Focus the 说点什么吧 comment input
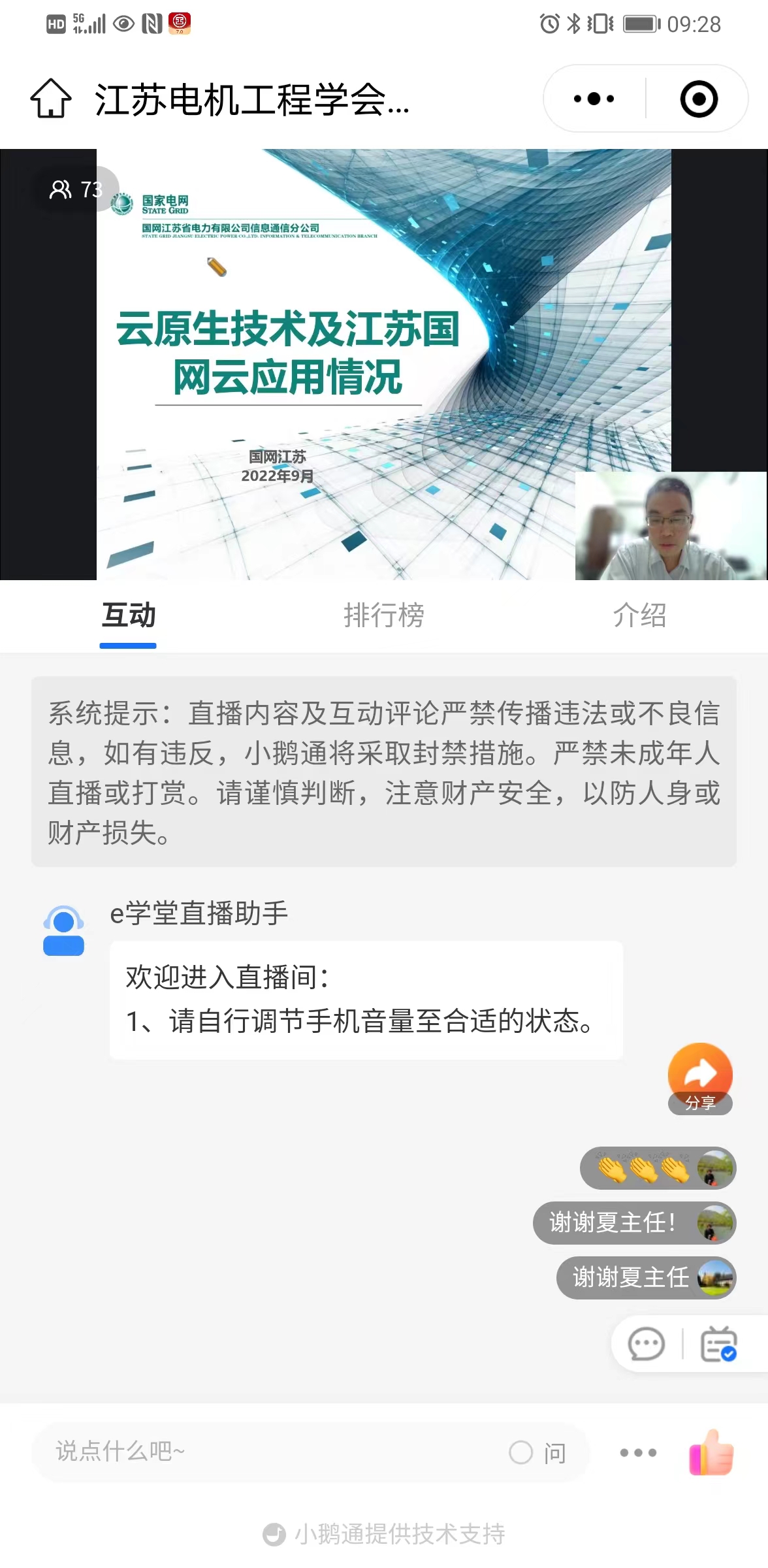768x1568 pixels. tap(261, 1452)
